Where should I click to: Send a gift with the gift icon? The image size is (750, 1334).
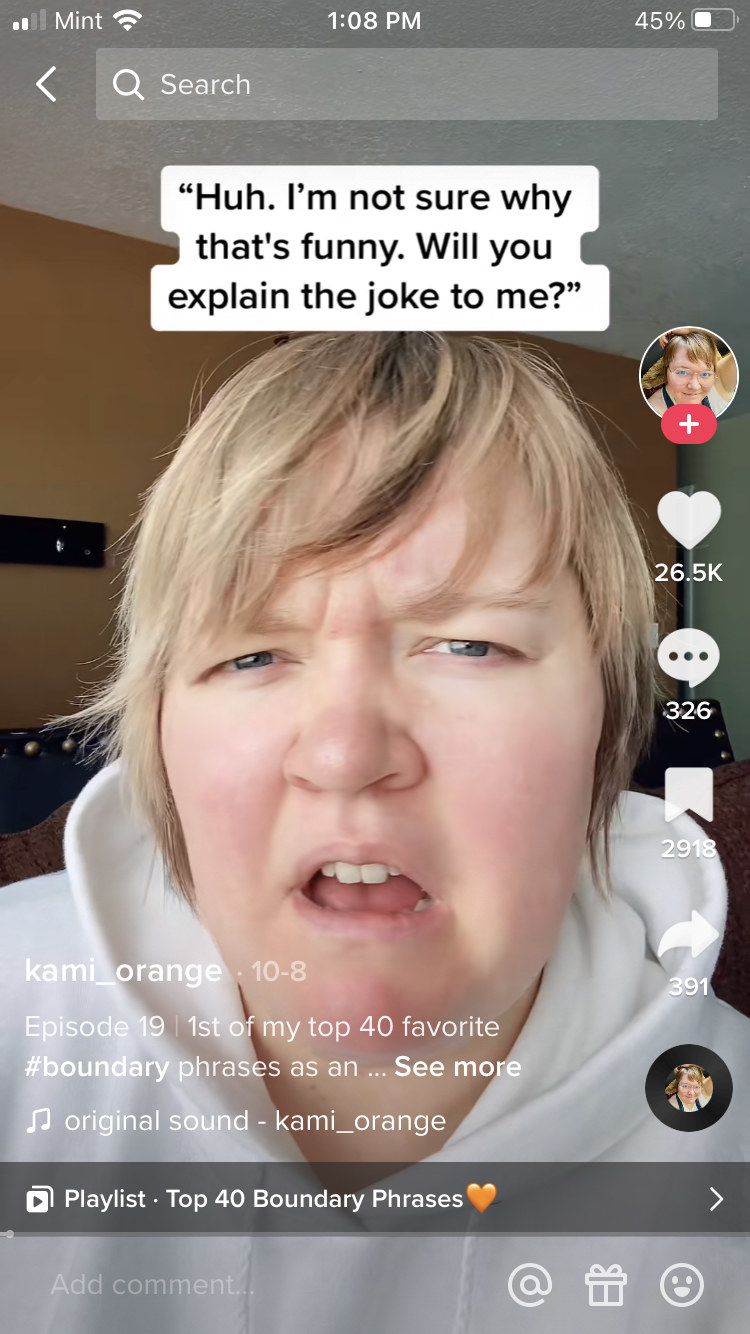point(605,1285)
